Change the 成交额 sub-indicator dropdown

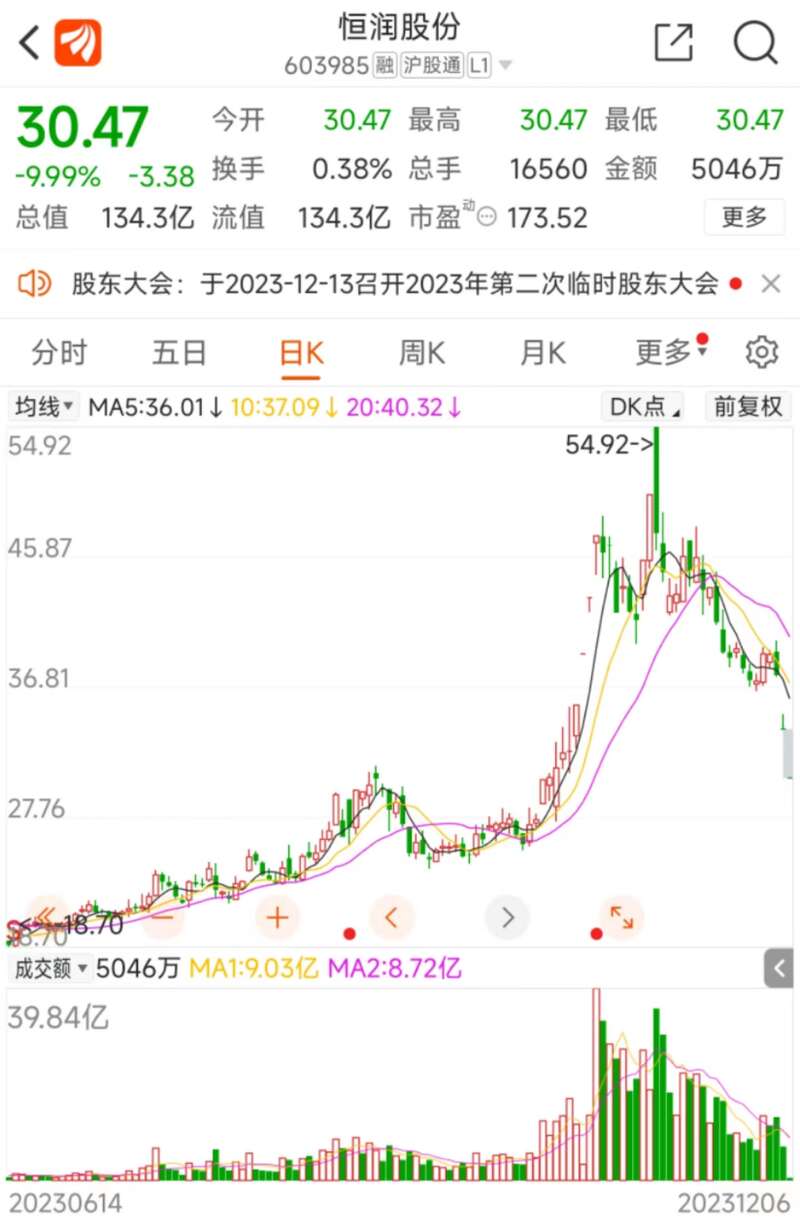pos(49,968)
